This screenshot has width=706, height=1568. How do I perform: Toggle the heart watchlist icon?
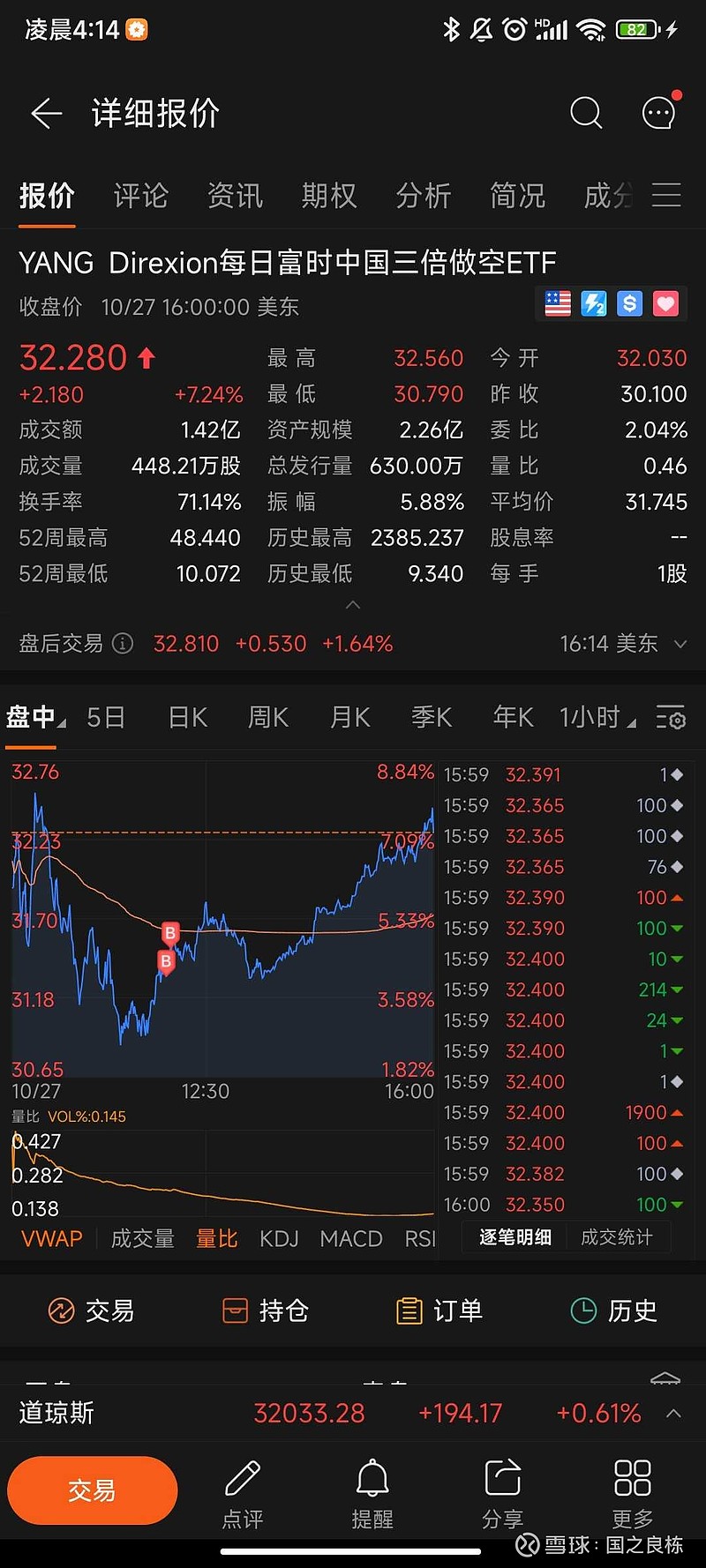tap(665, 303)
